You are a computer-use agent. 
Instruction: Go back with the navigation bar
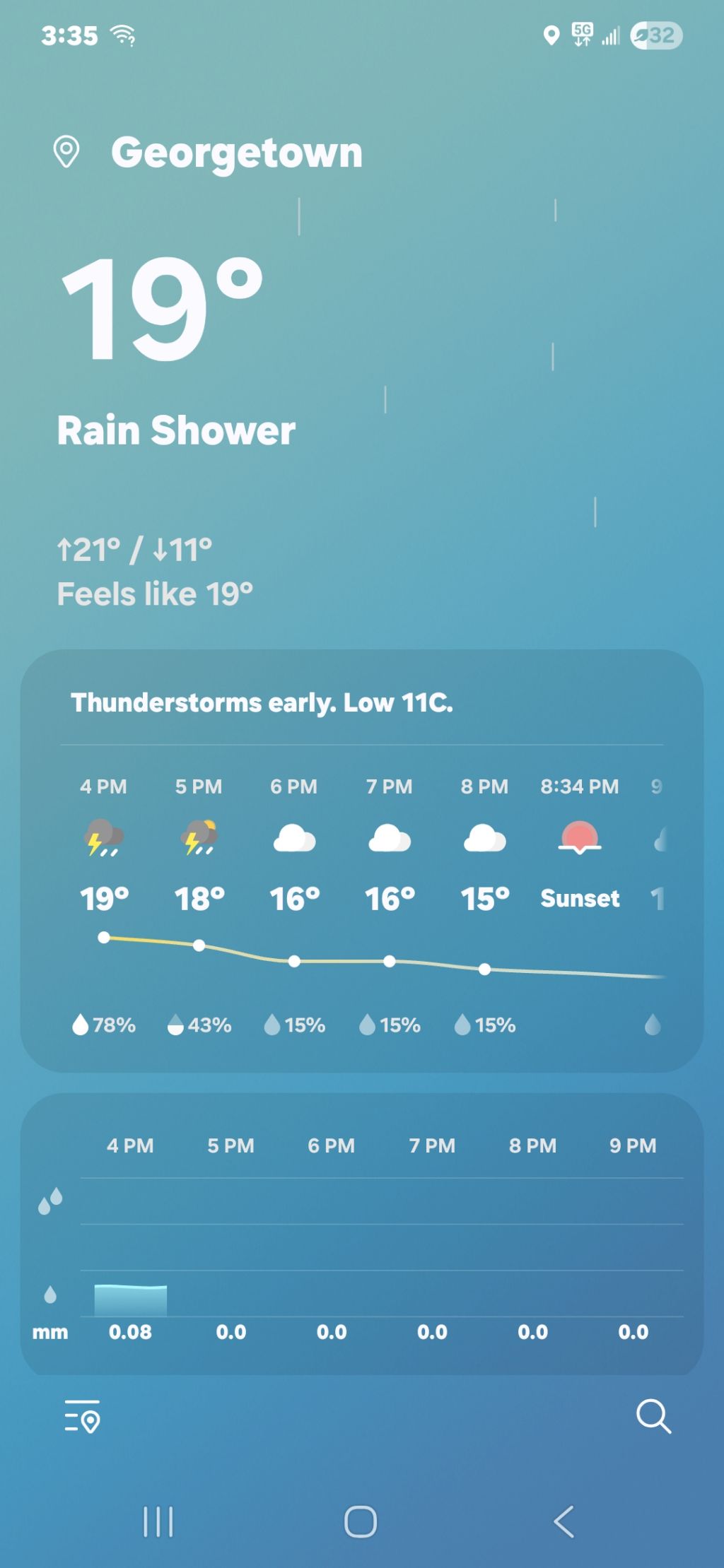coord(564,1521)
